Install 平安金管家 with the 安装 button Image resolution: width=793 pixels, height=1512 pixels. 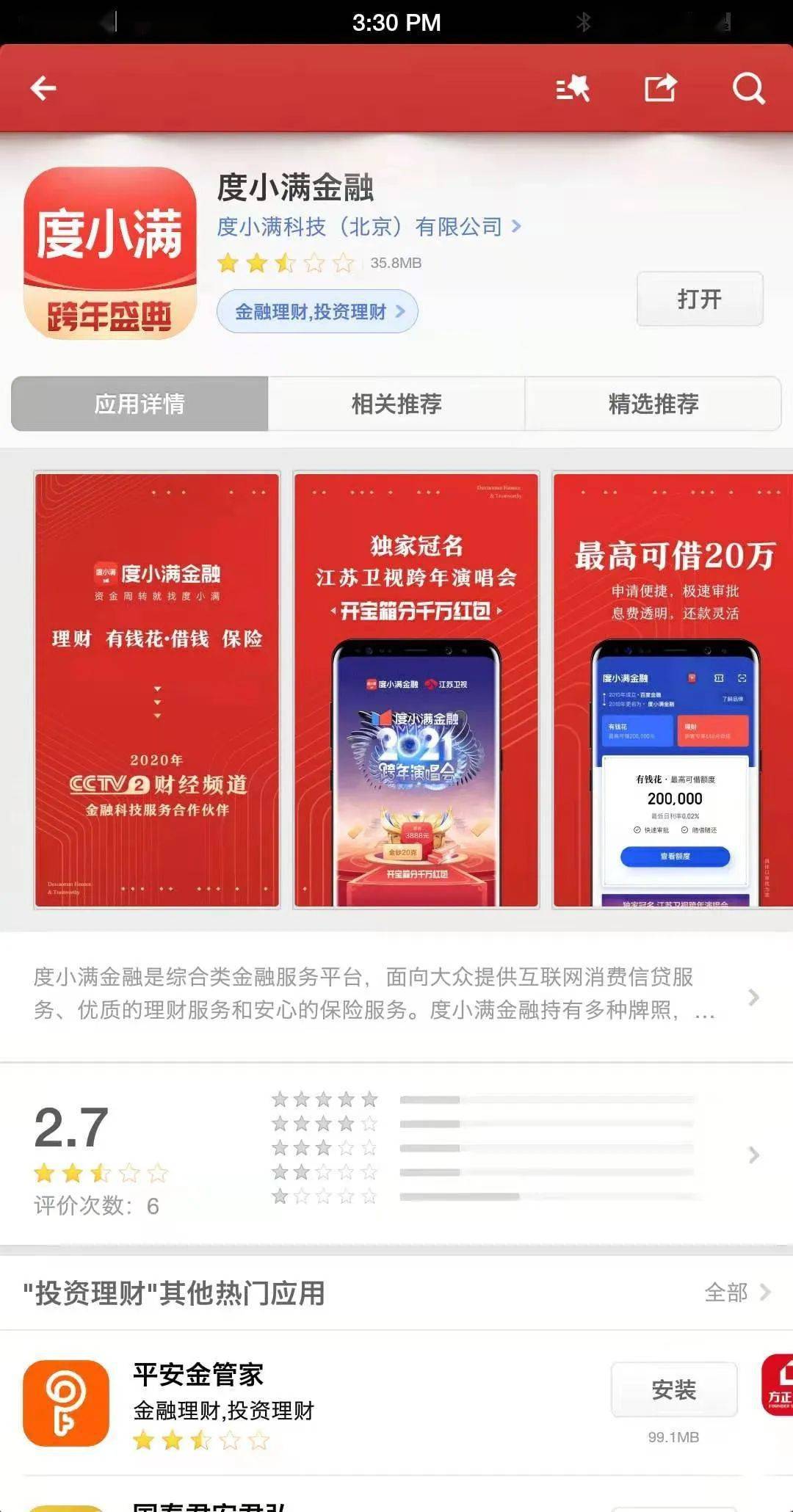point(673,1389)
